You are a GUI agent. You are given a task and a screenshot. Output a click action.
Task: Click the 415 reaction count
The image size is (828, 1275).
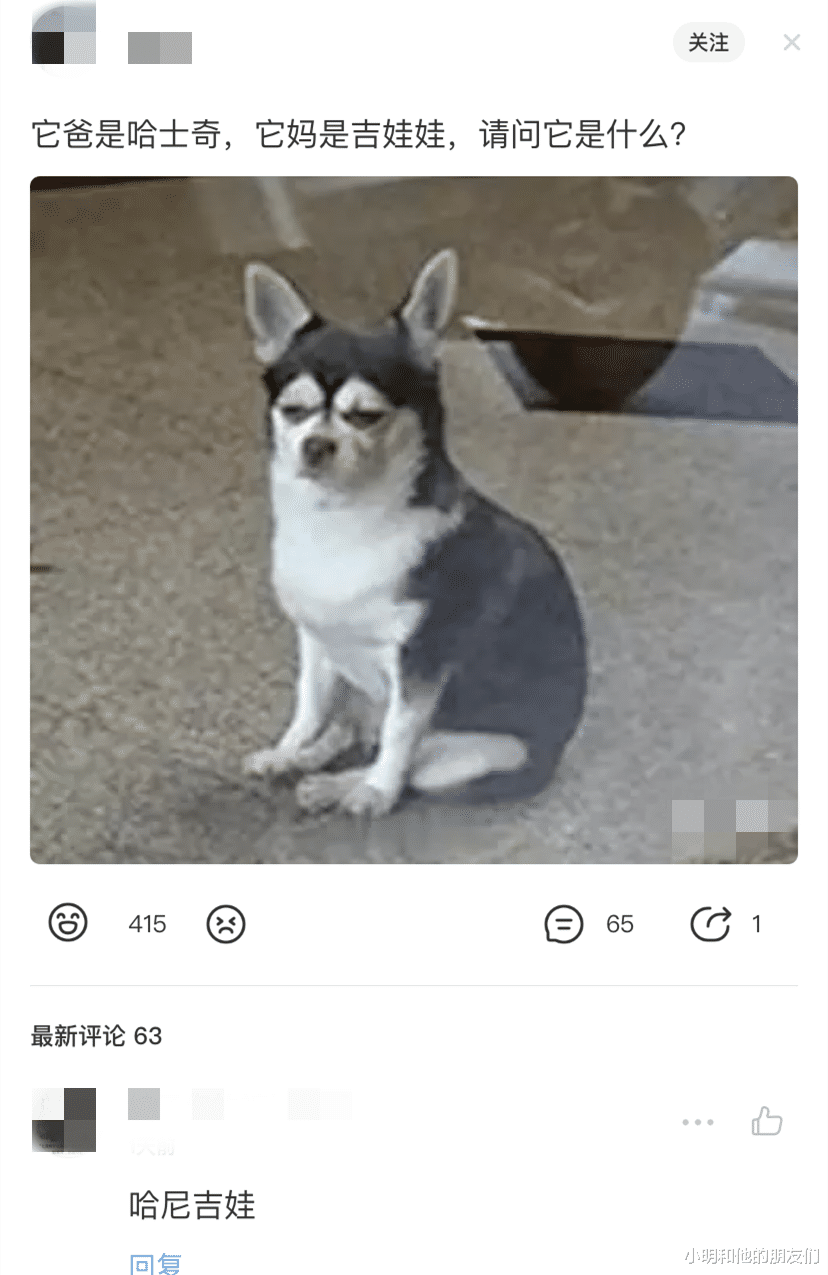[x=147, y=924]
